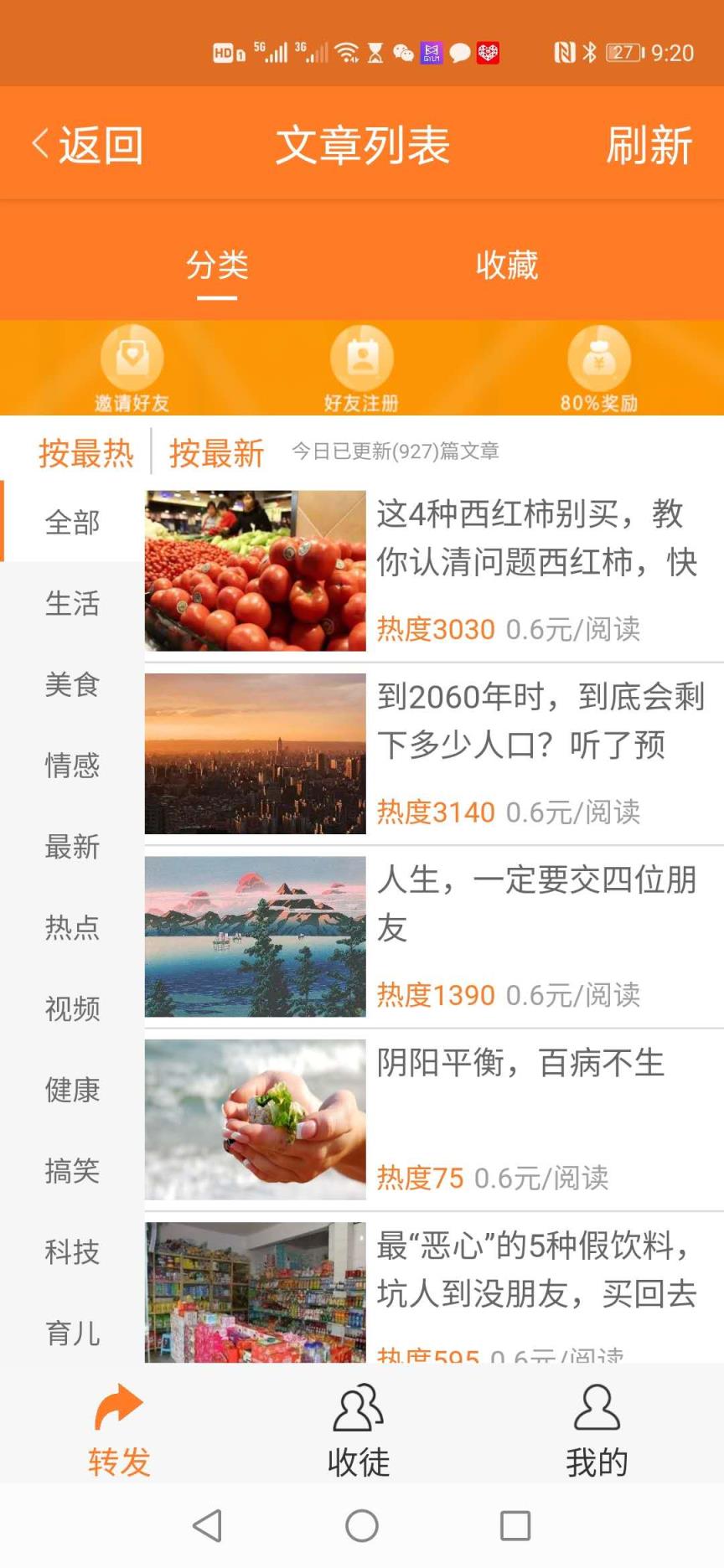Choose the 健康 health category
The width and height of the screenshot is (724, 1568).
[x=72, y=1091]
